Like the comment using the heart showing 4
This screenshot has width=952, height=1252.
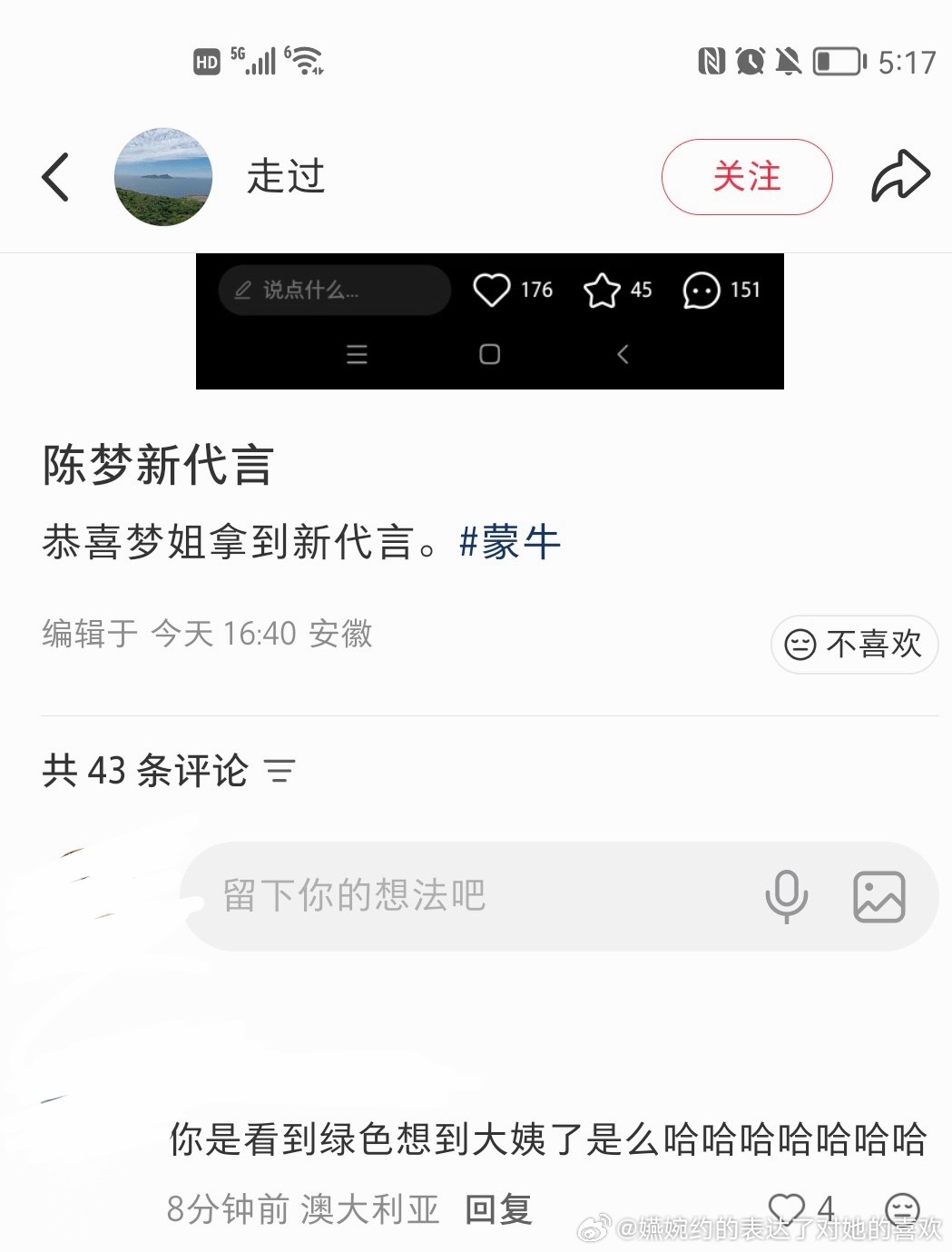[788, 1208]
